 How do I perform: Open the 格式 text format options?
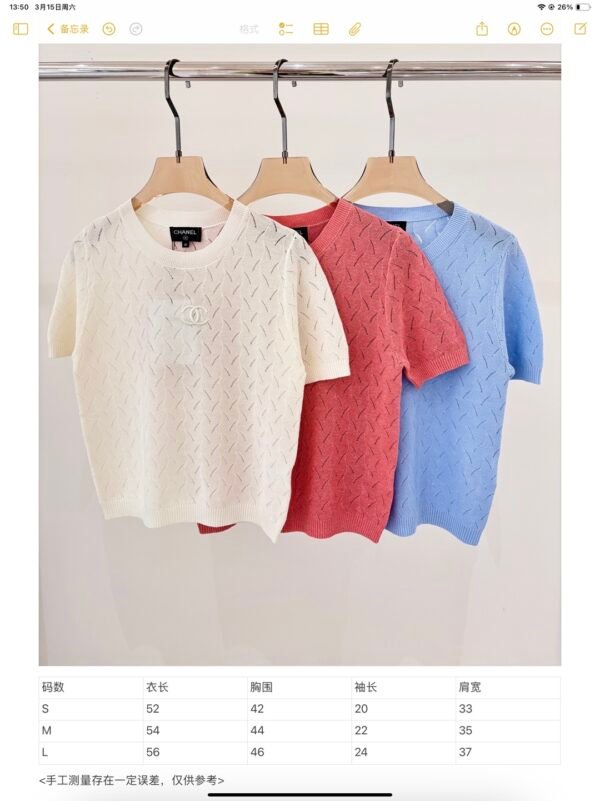click(249, 29)
